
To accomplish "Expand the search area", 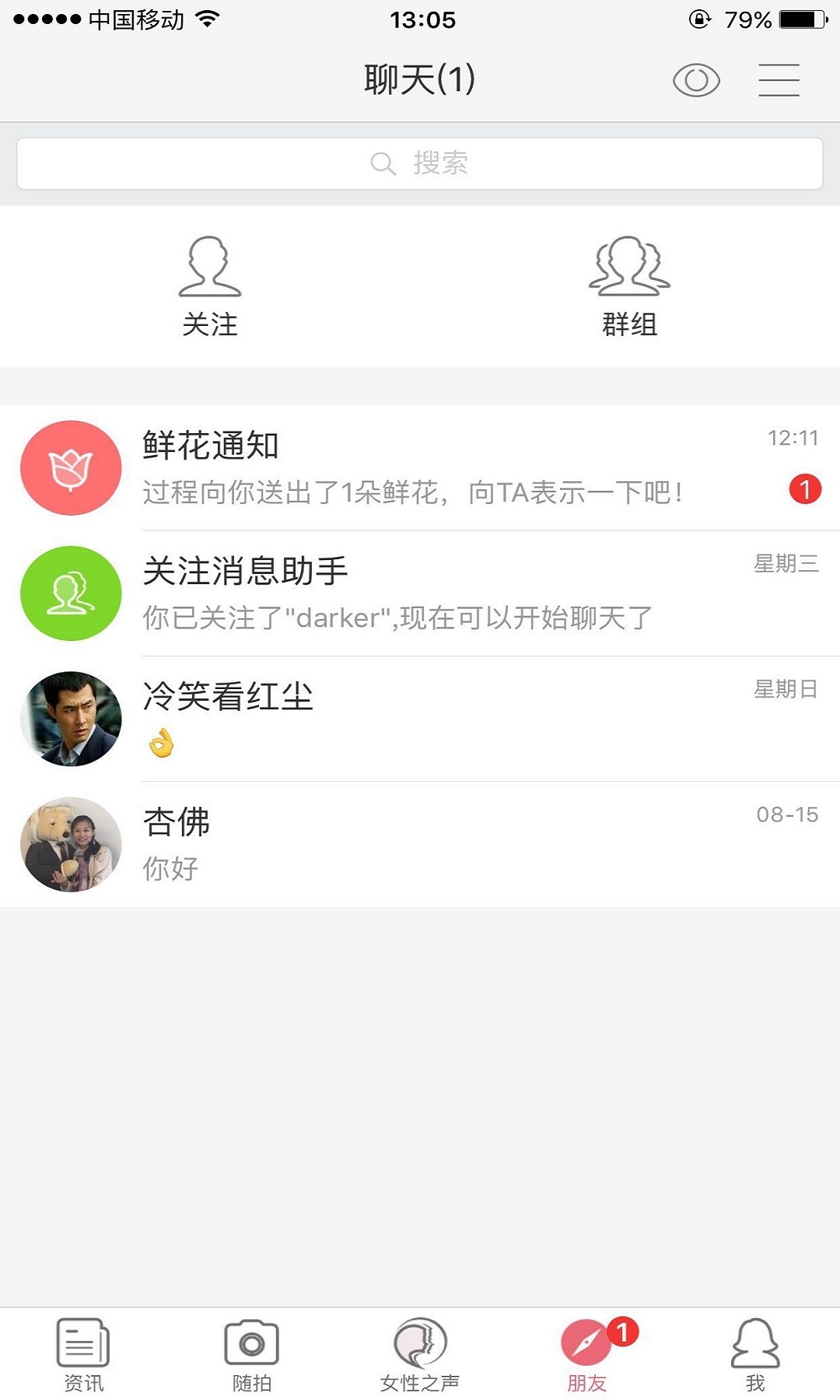I will tap(420, 163).
